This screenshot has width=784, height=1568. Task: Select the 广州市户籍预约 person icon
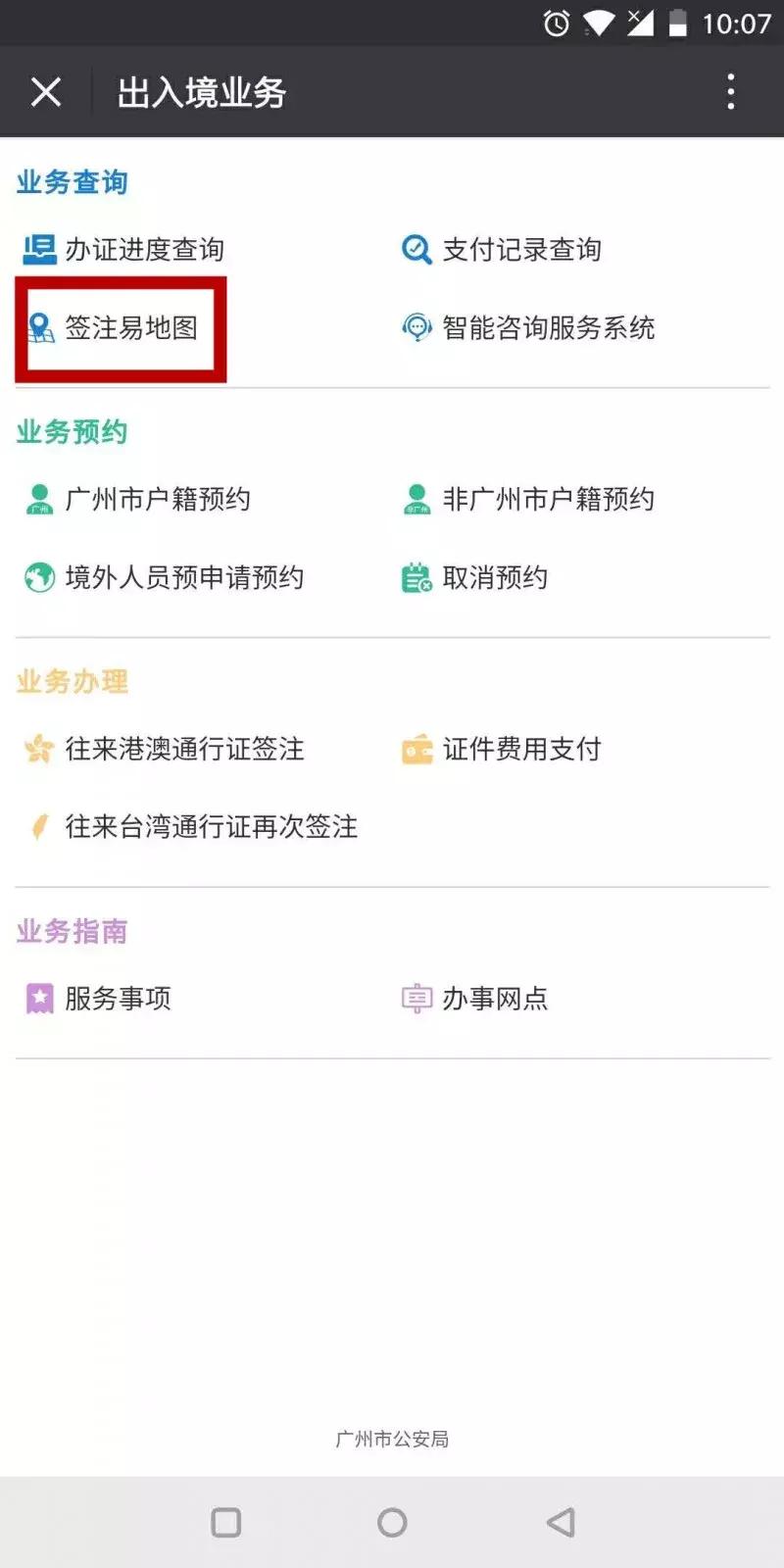point(38,499)
